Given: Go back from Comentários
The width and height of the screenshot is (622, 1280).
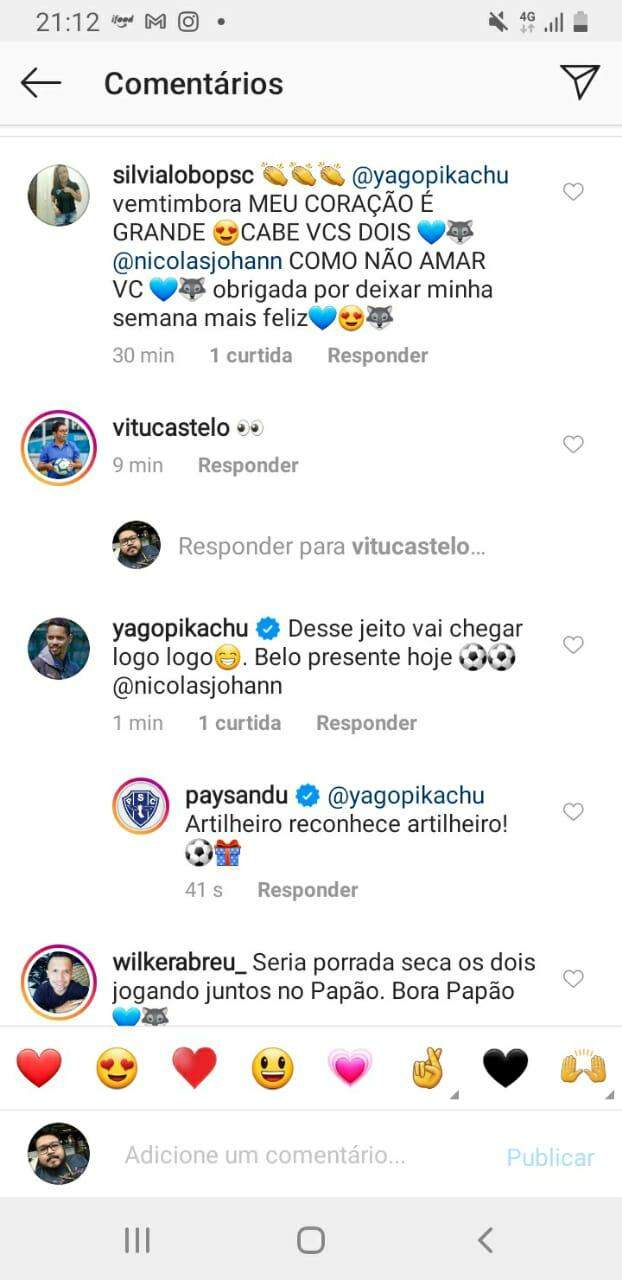Looking at the screenshot, I should (41, 83).
